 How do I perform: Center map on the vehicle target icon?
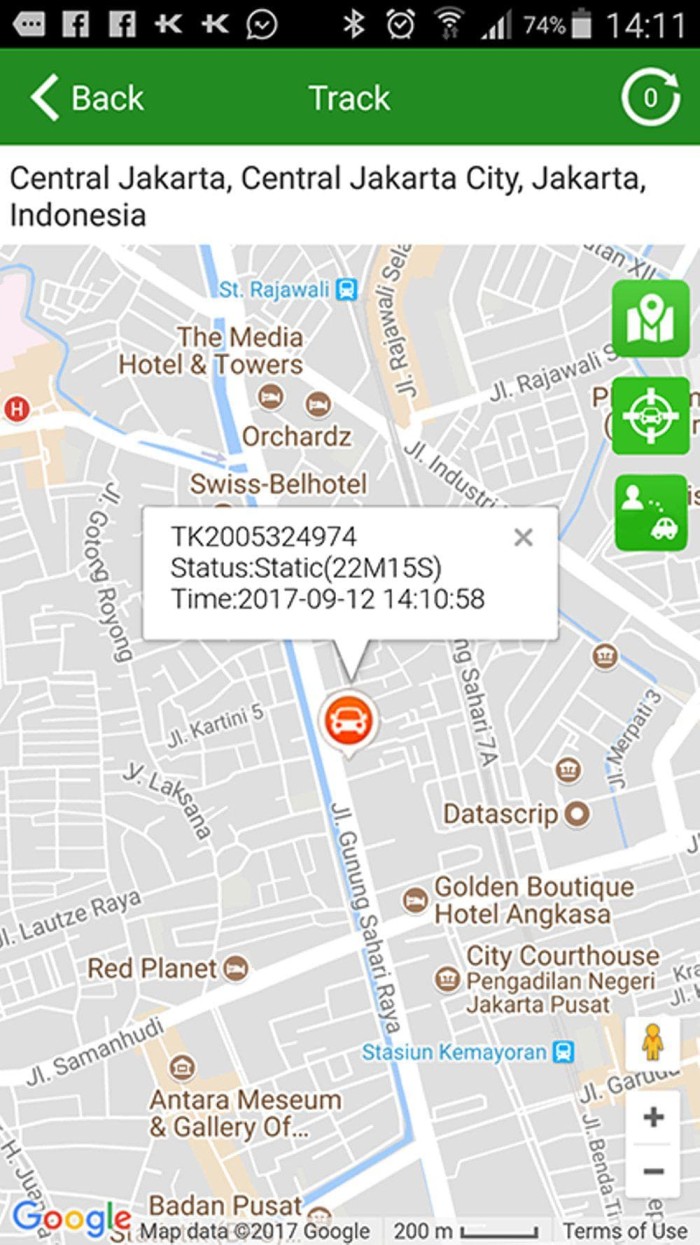651,416
